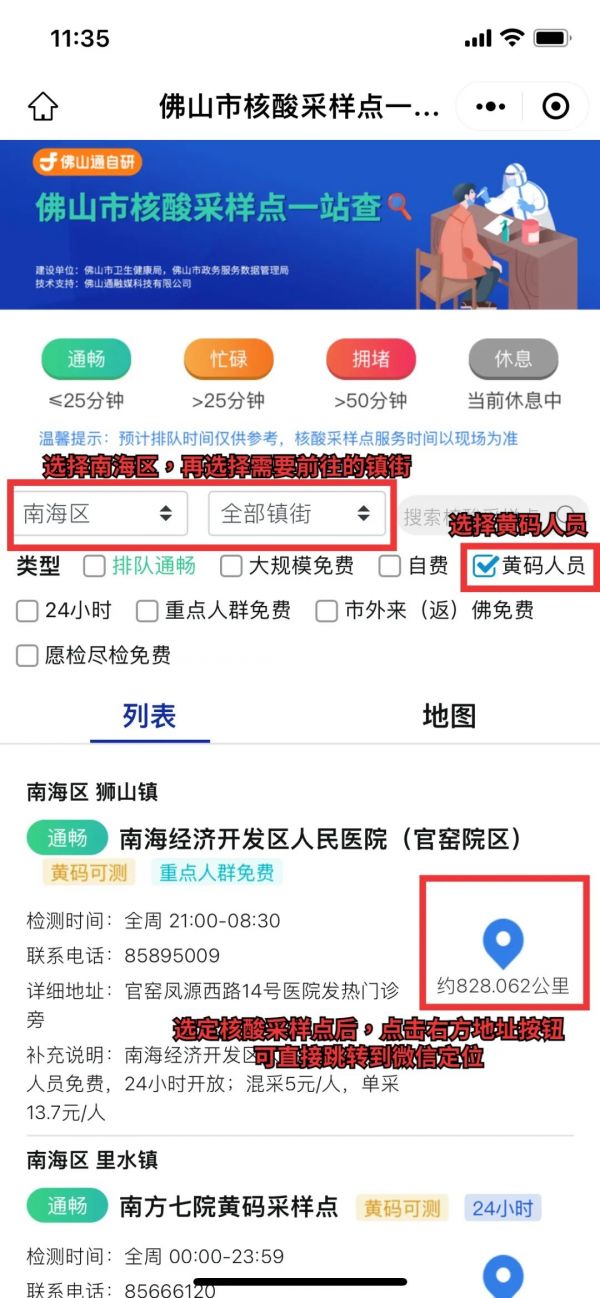Image resolution: width=600 pixels, height=1298 pixels.
Task: Switch to the 列表 tab
Action: (149, 716)
